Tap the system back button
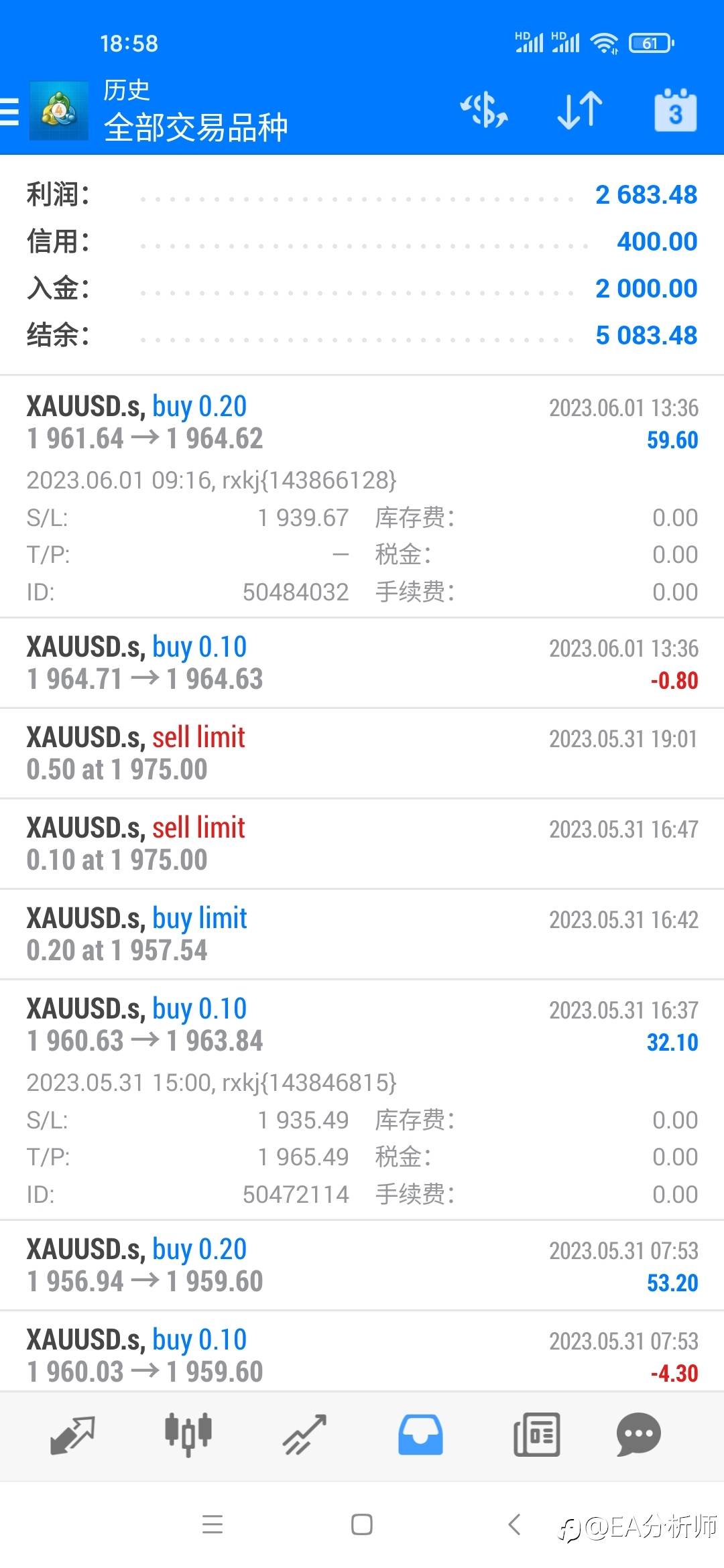This screenshot has width=724, height=1568. pos(514,1525)
